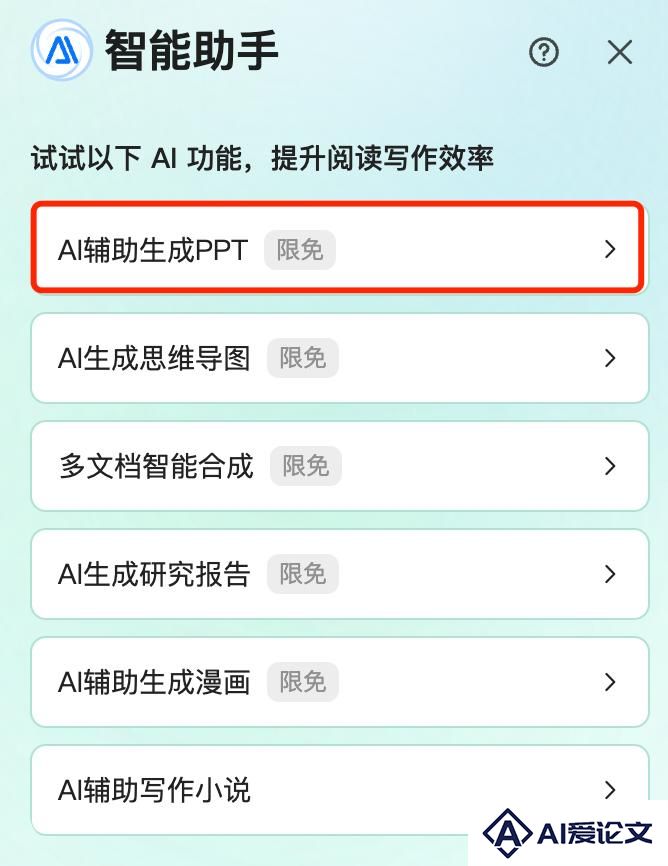Close the 智能助手 panel

[x=620, y=52]
